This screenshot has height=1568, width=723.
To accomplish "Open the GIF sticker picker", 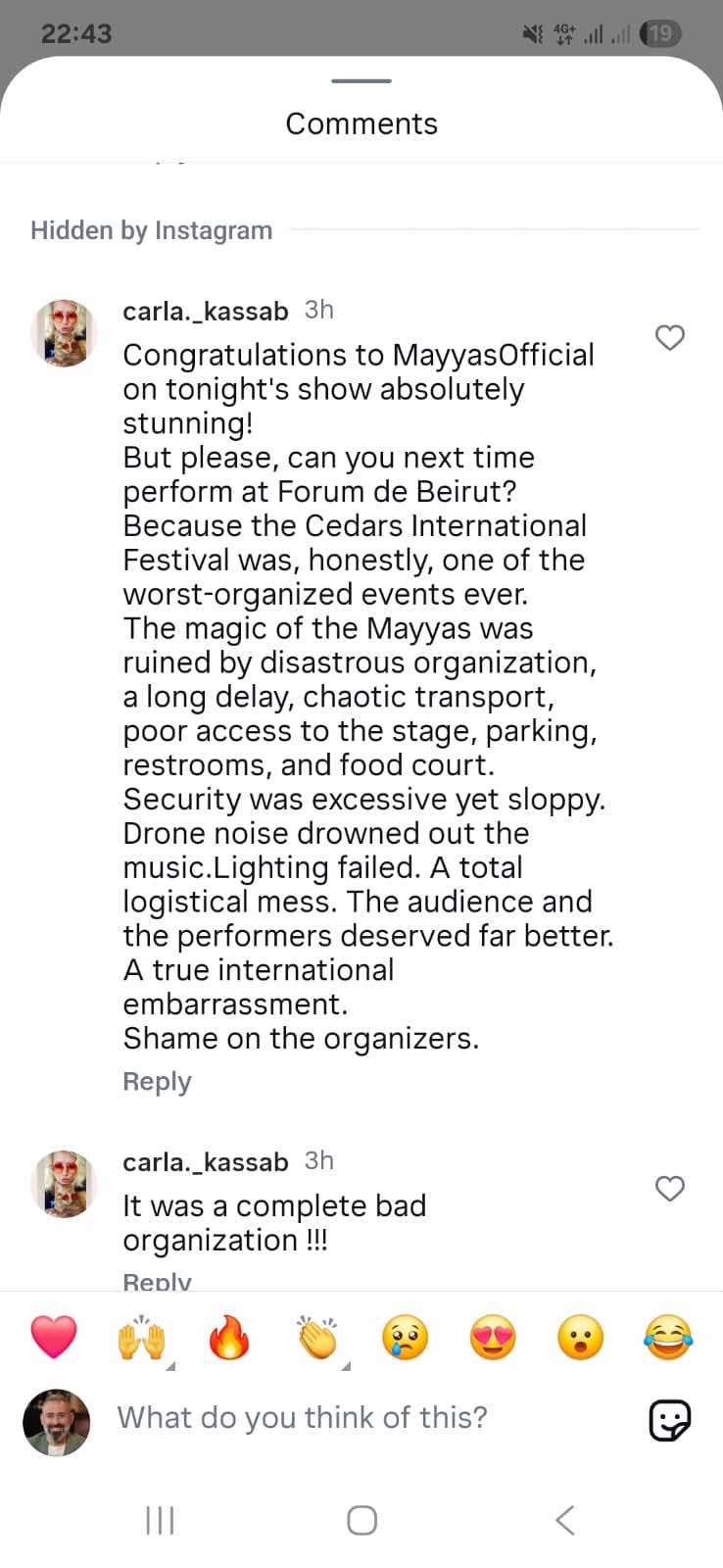I will coord(670,1420).
